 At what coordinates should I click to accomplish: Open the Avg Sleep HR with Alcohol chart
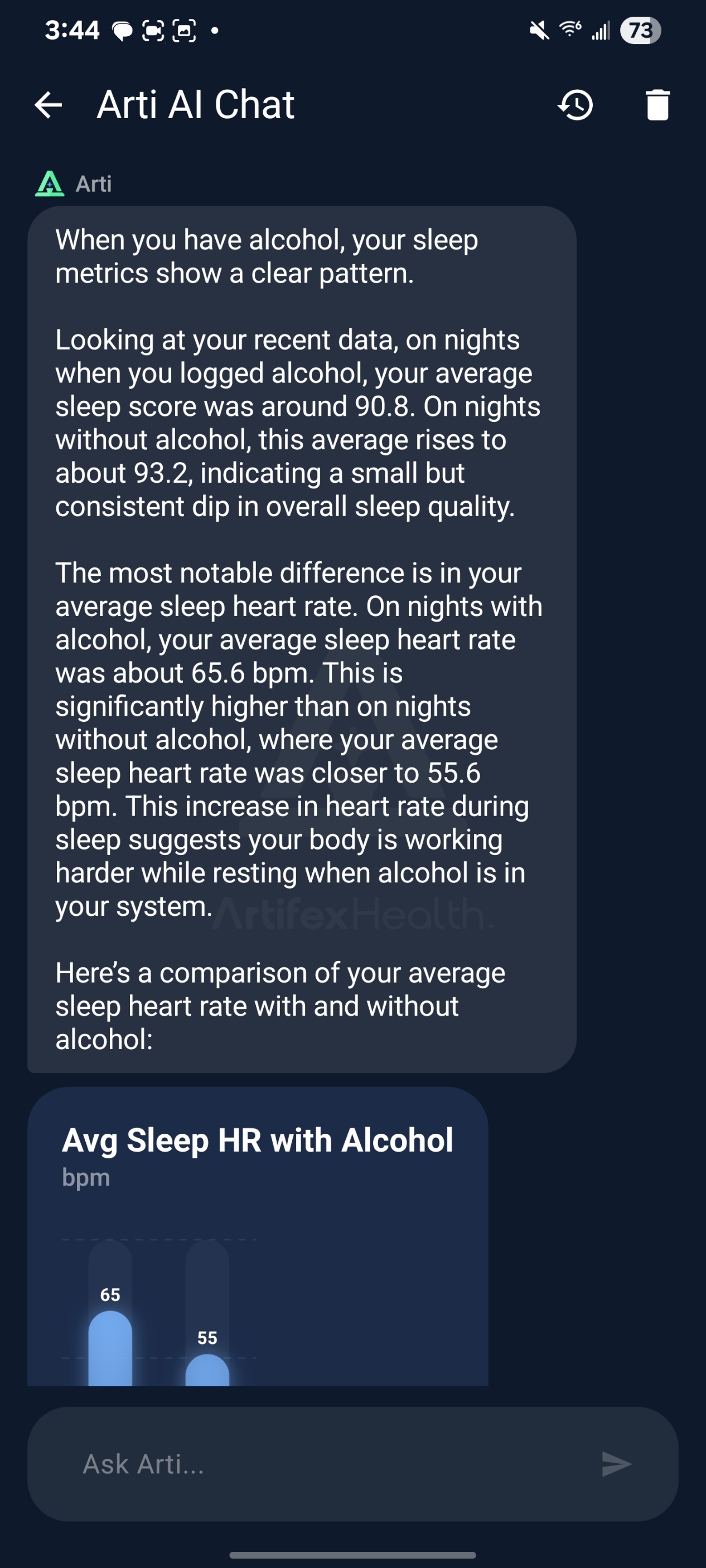click(258, 1236)
